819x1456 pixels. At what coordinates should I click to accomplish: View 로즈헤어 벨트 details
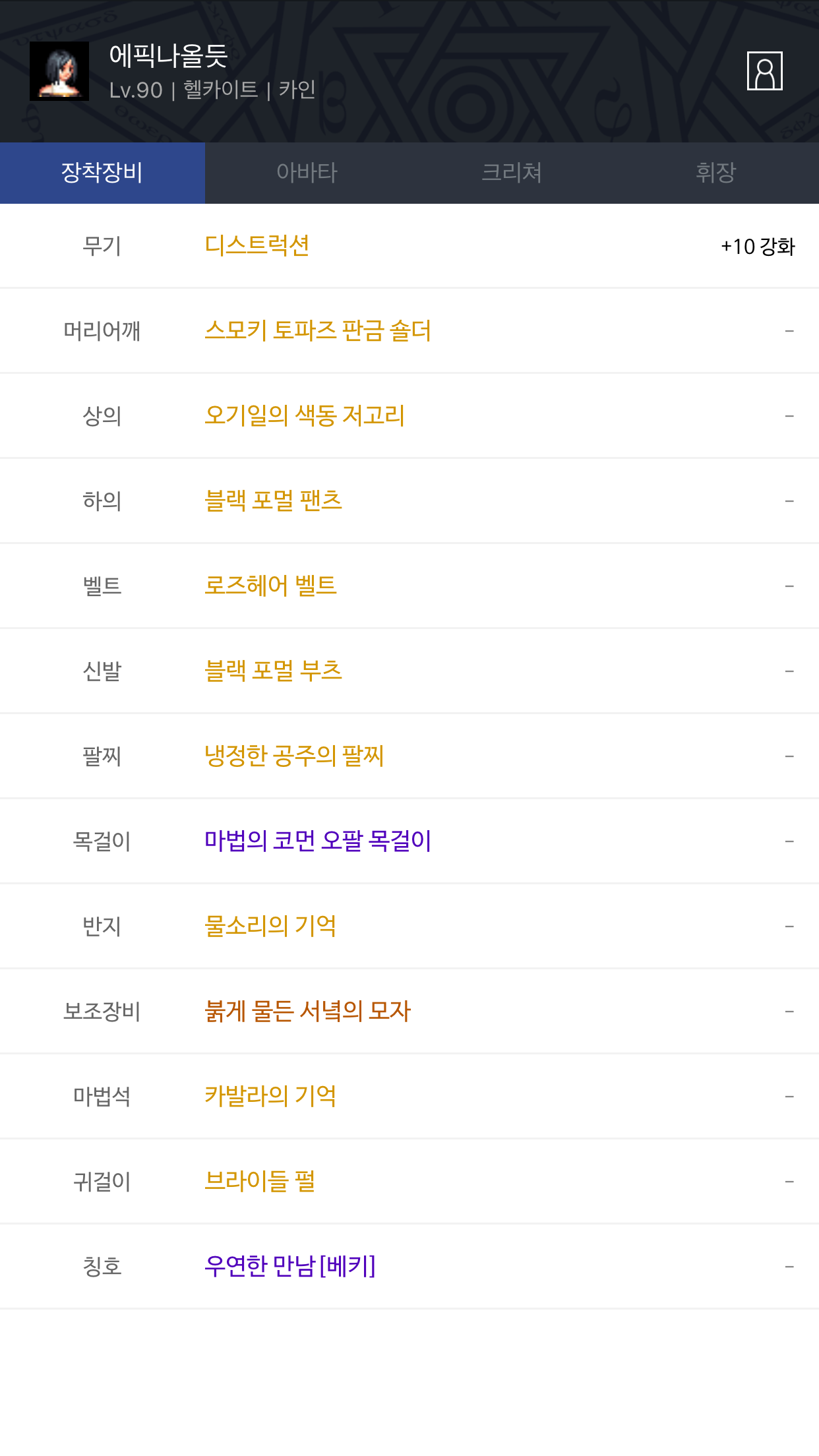270,586
